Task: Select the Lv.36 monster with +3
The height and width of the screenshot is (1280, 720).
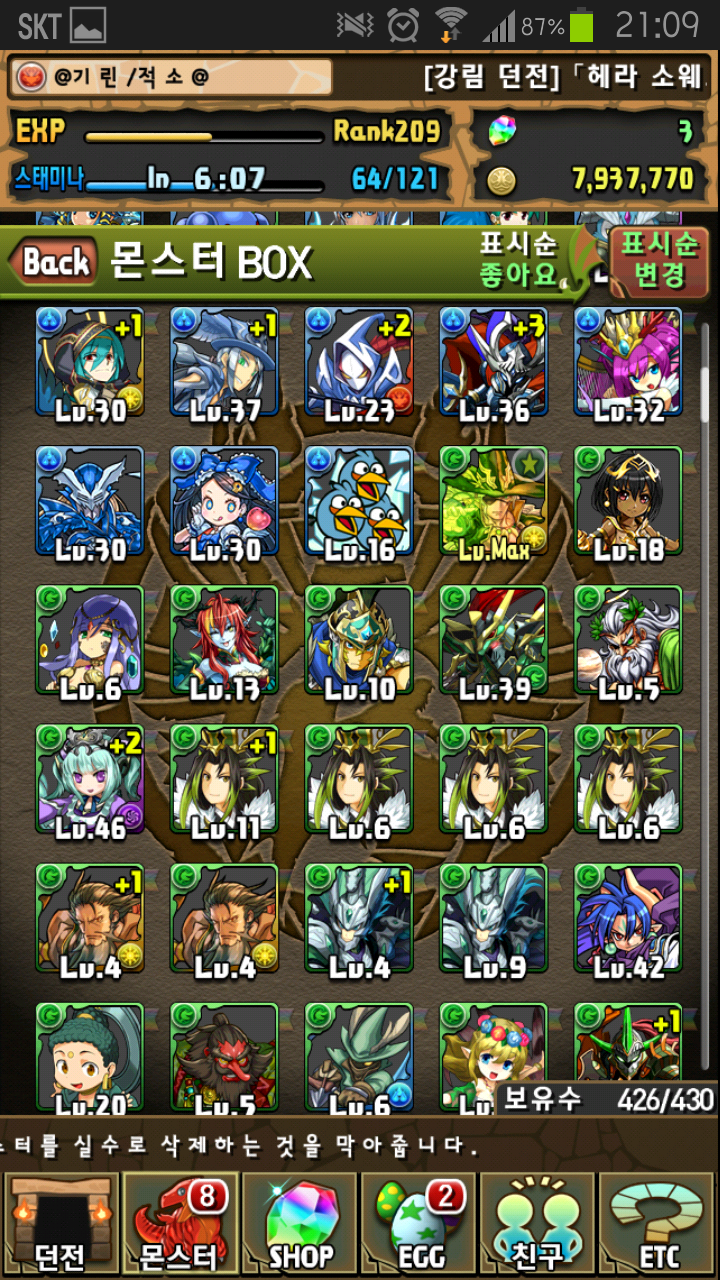Action: click(494, 364)
